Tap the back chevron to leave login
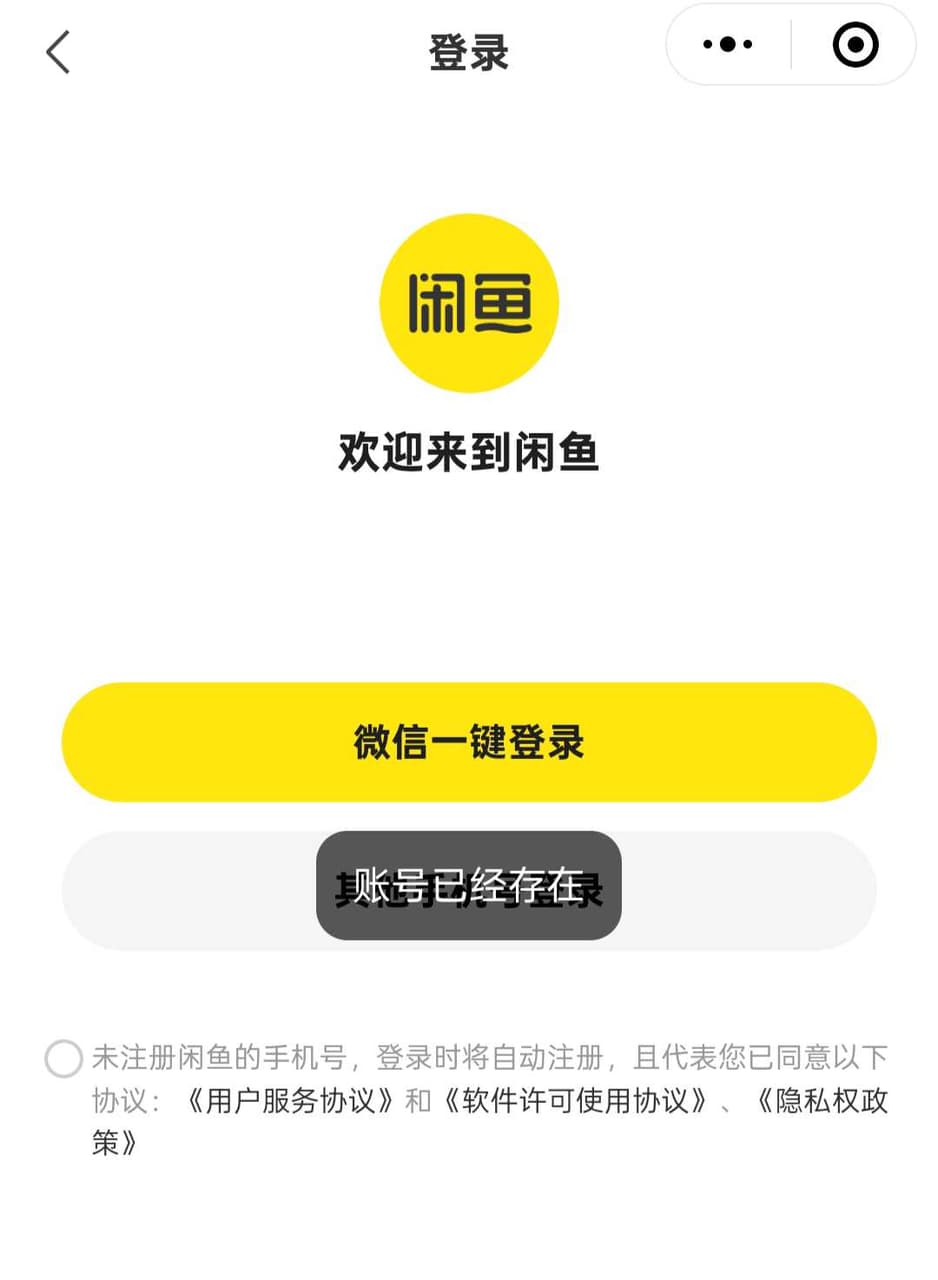 (57, 52)
